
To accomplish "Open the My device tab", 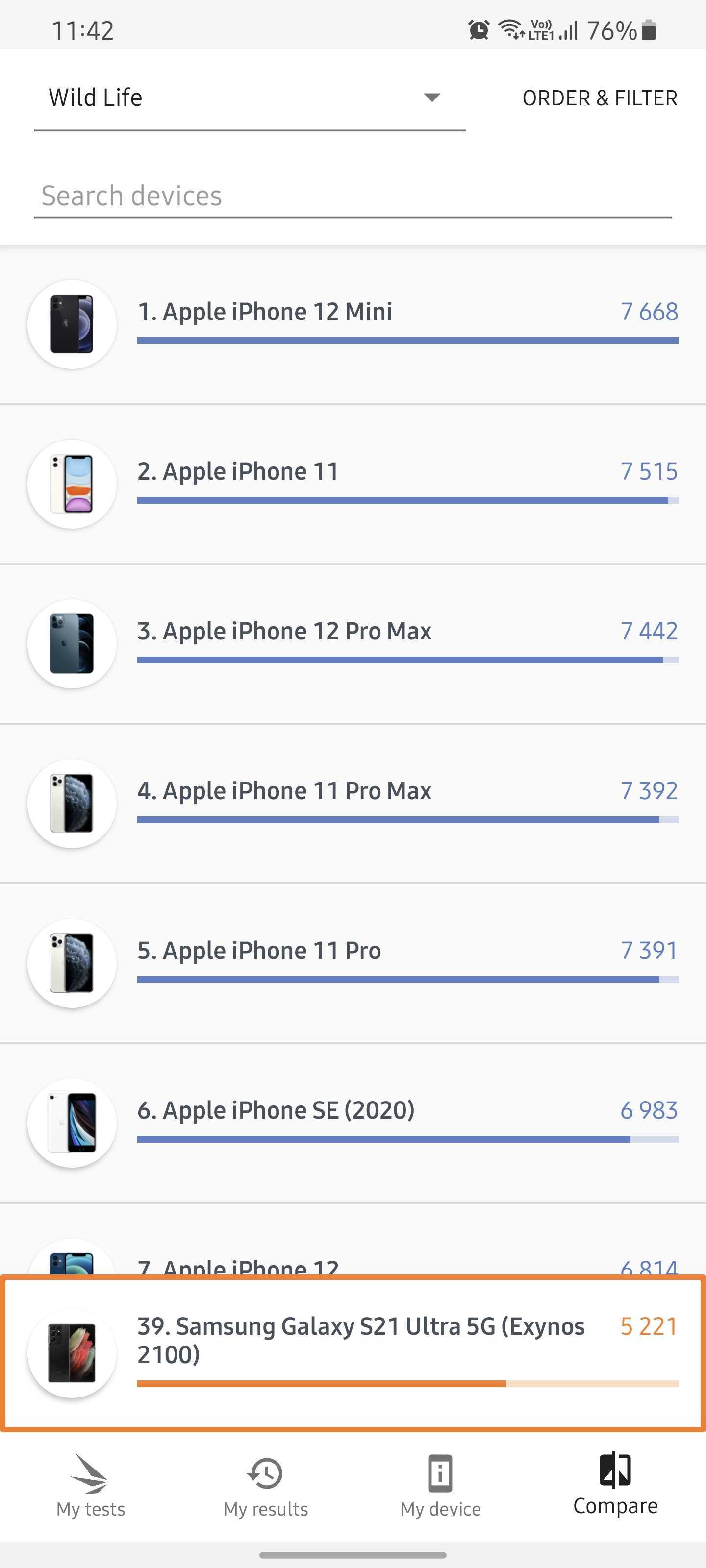I will pos(440,1485).
